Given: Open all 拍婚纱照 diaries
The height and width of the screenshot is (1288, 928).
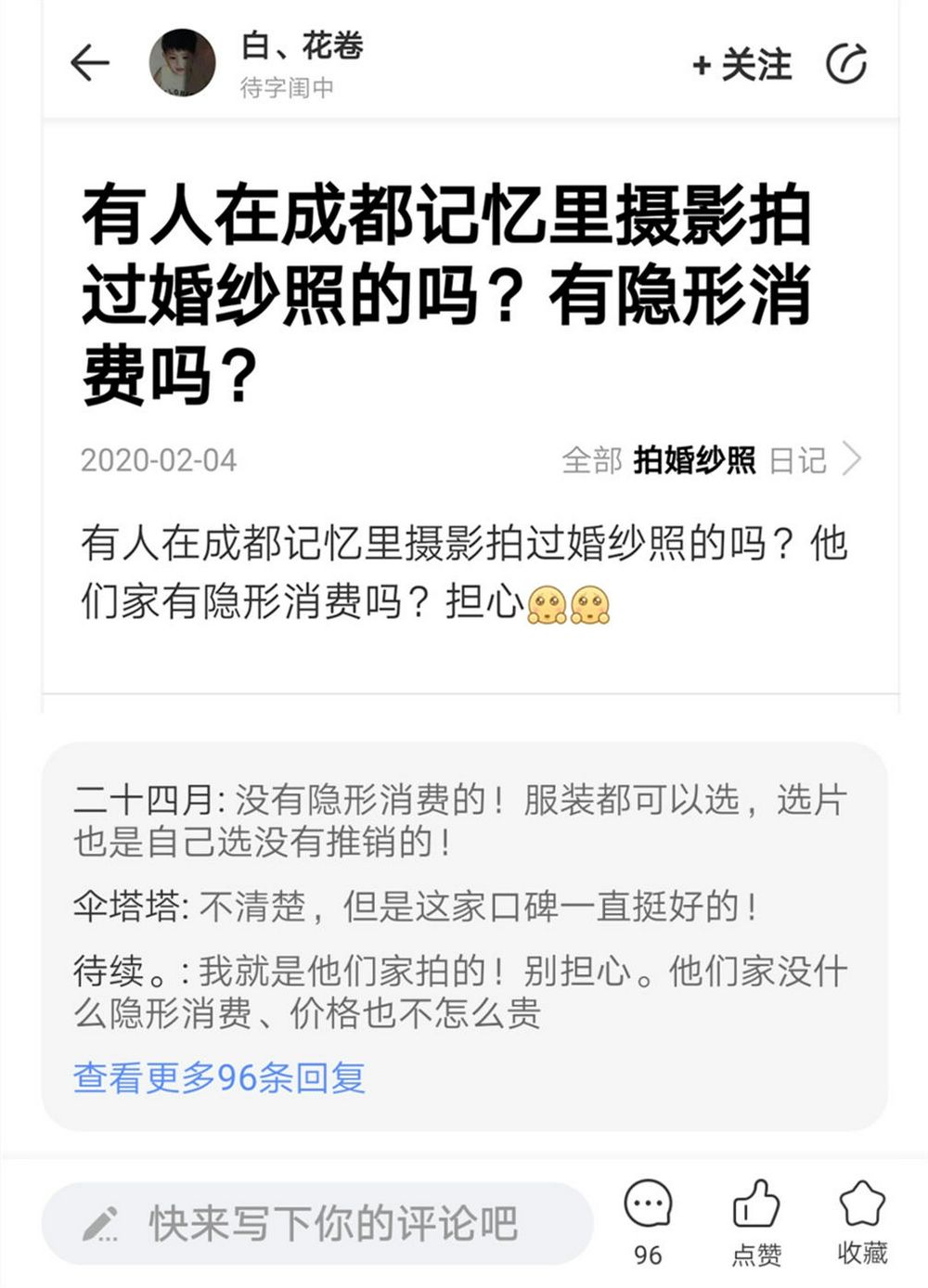Looking at the screenshot, I should 712,460.
